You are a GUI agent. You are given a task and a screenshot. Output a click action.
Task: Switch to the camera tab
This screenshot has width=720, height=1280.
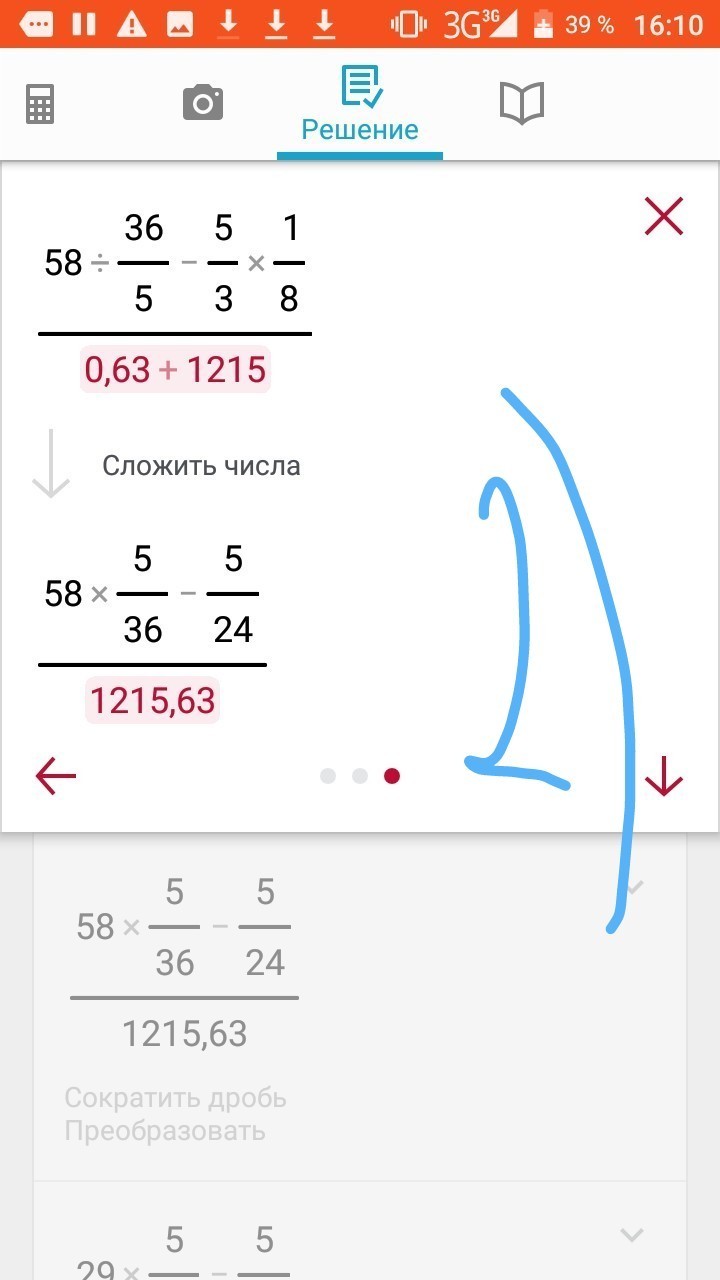click(202, 103)
